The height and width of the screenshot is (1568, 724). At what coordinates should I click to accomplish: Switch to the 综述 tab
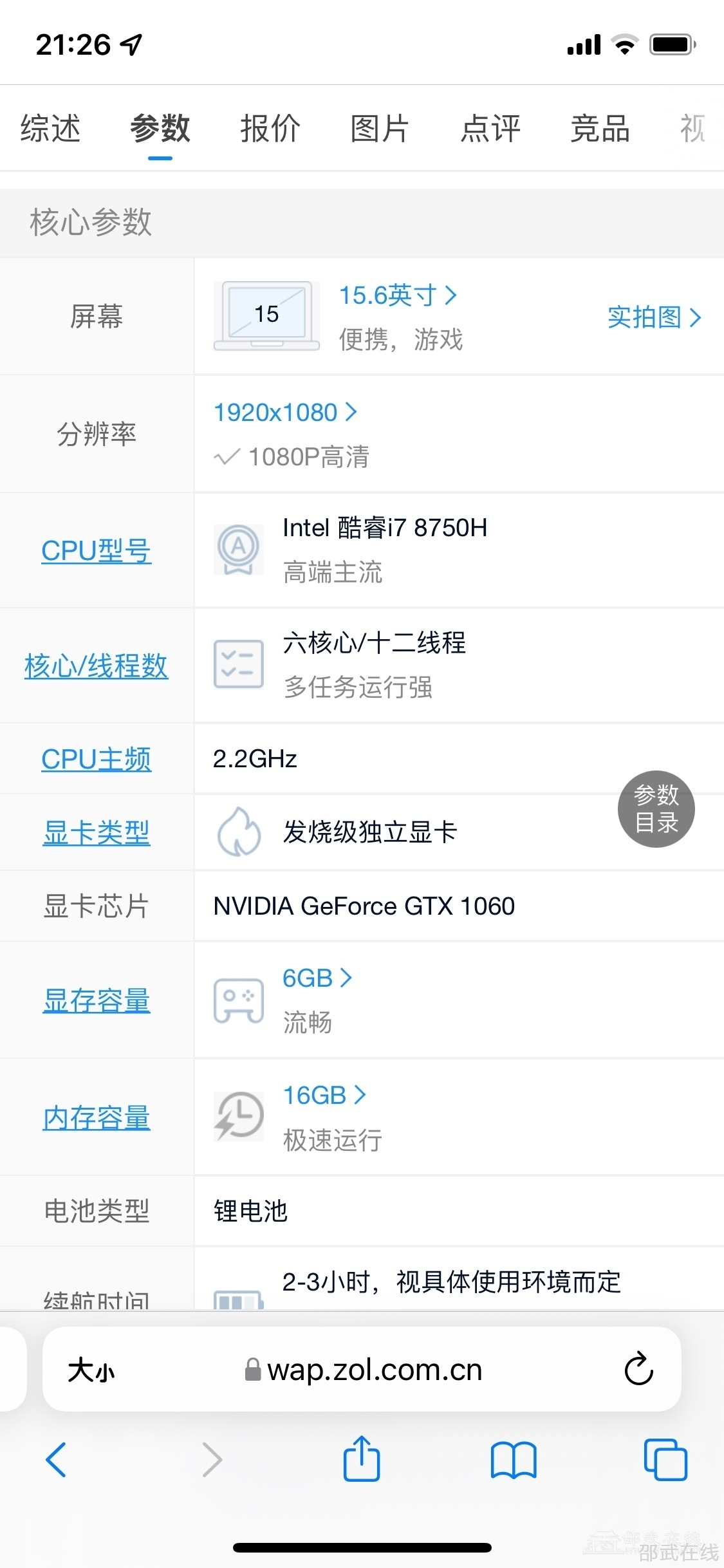50,128
